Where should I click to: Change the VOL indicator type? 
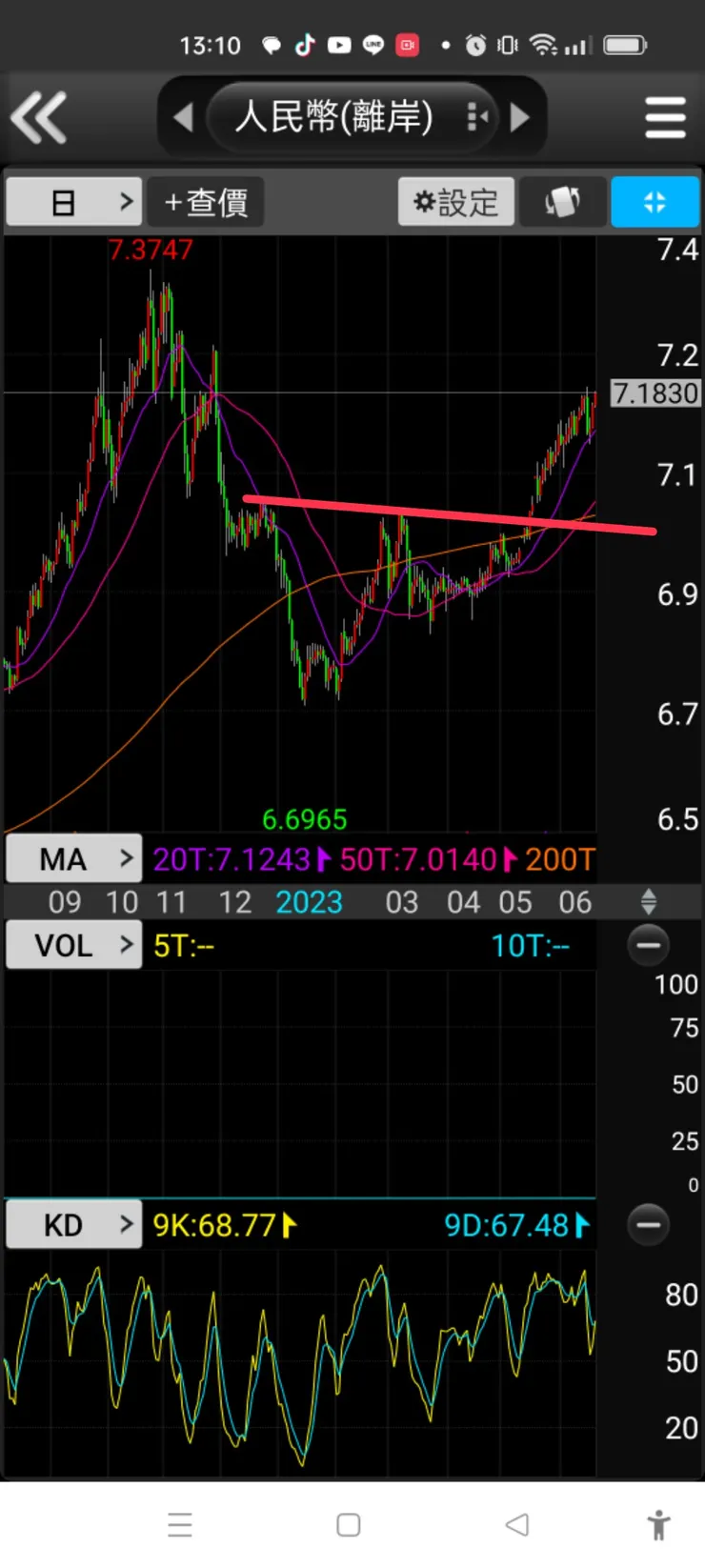tap(74, 946)
